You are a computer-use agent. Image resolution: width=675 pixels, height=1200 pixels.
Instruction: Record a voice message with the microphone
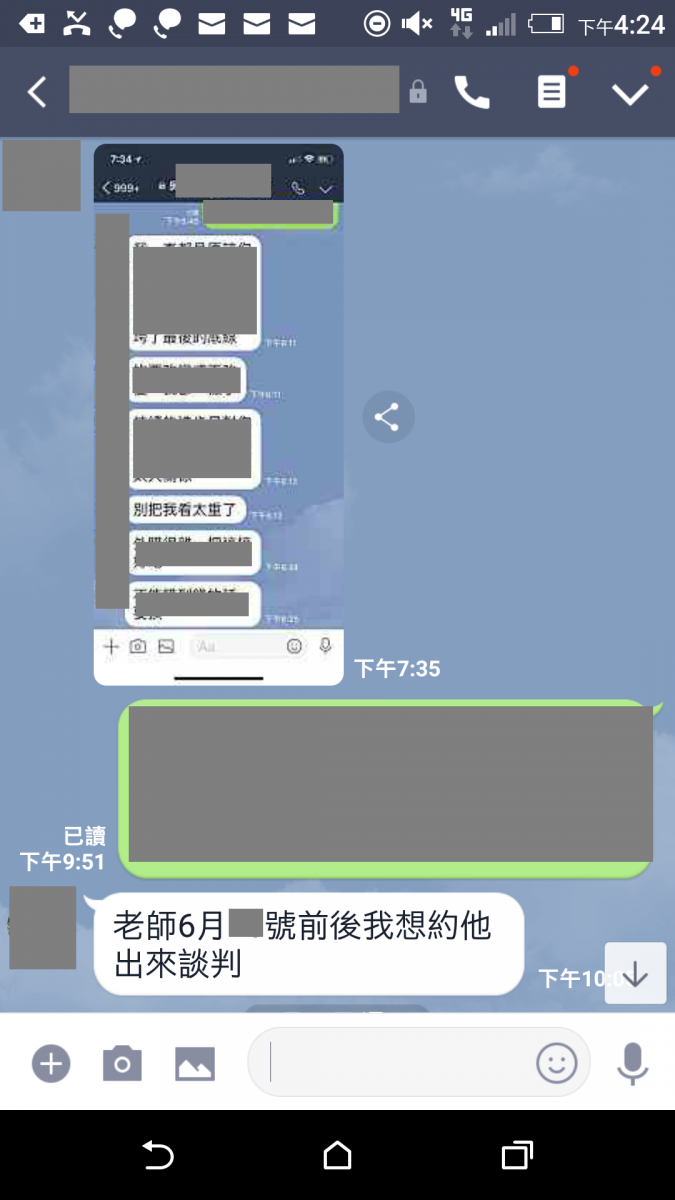coord(632,1063)
